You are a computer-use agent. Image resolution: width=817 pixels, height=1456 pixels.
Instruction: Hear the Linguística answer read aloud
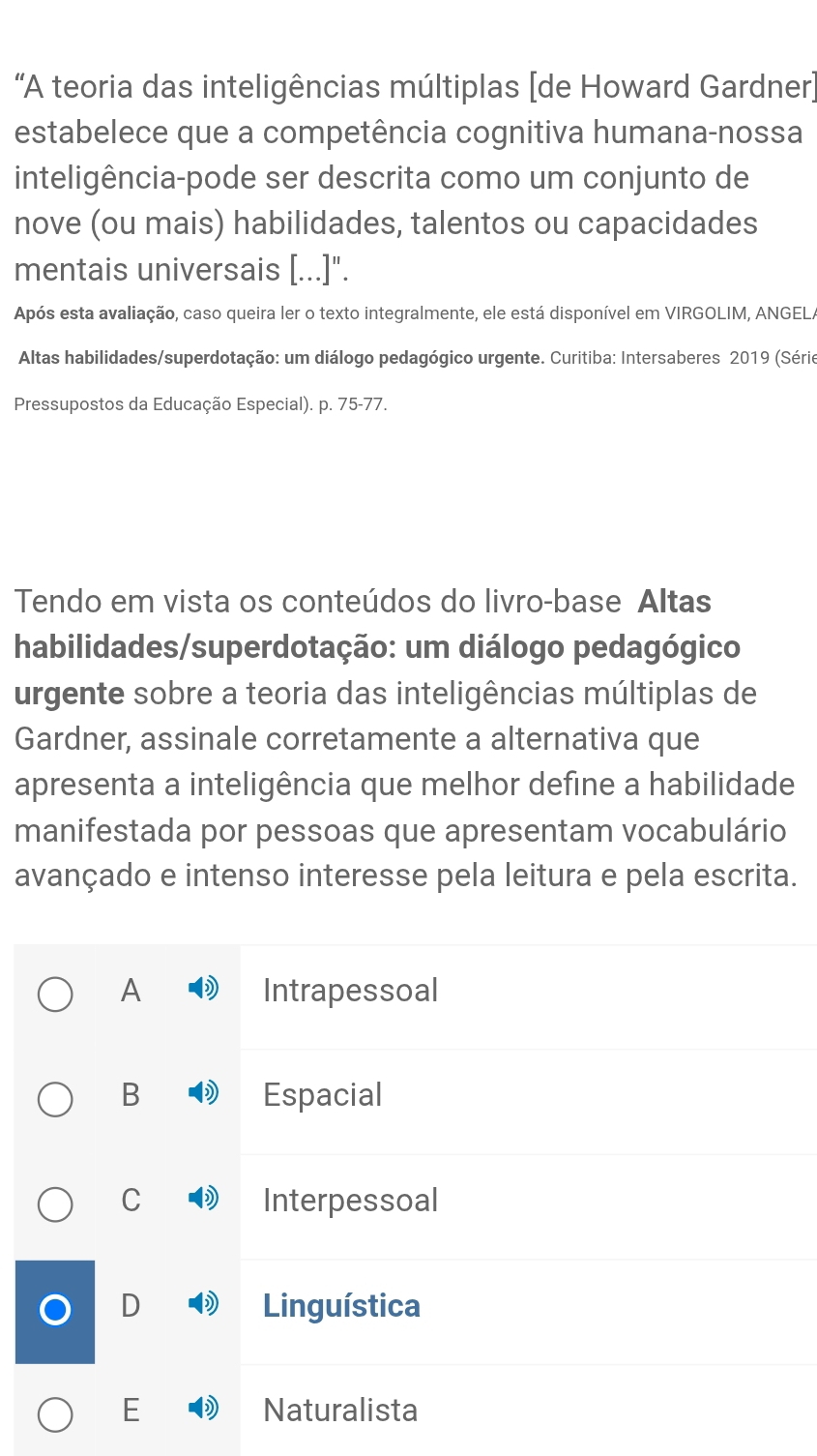pos(203,1305)
